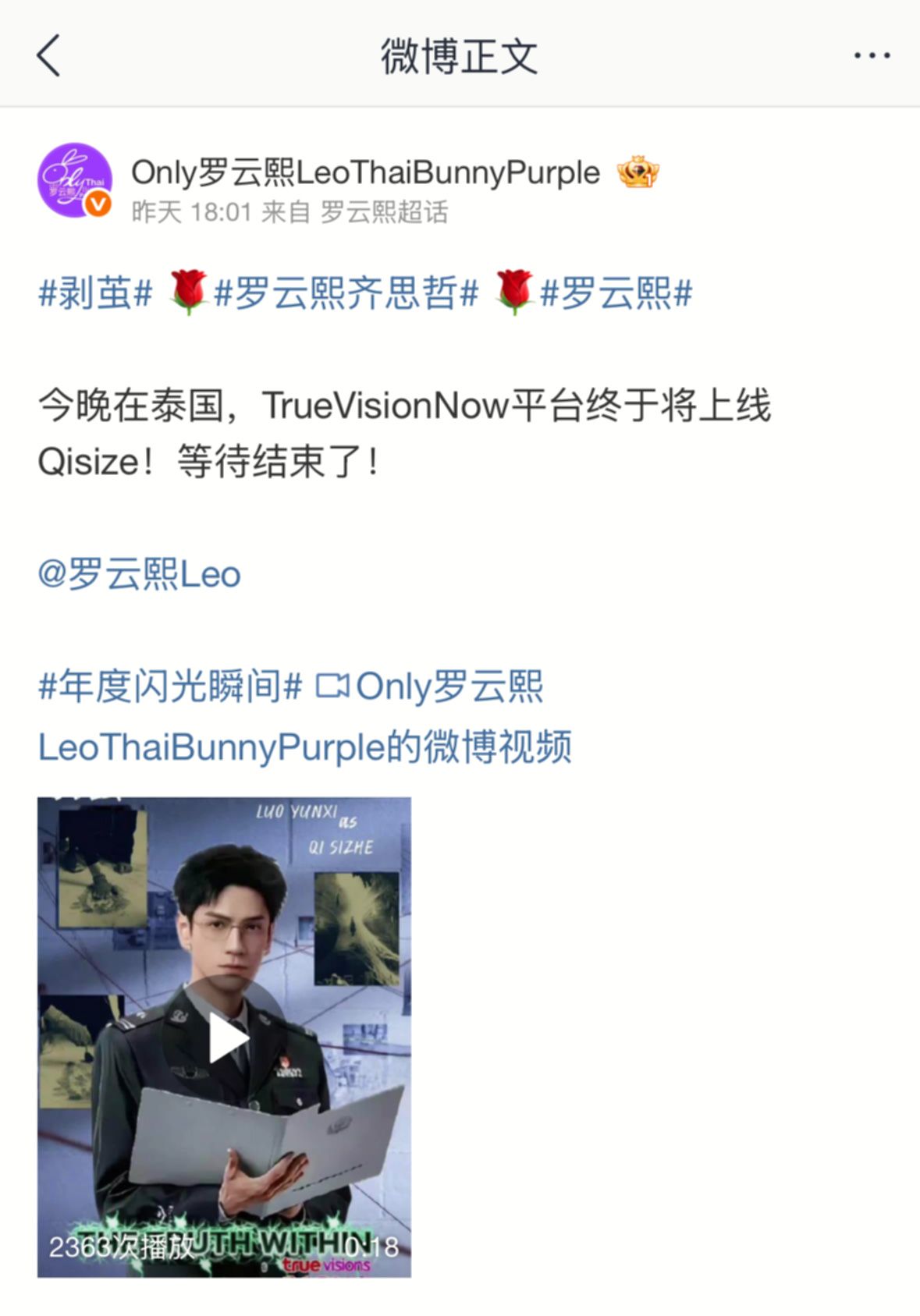920x1316 pixels.
Task: Open the #罗云熙齐思哲# hashtag
Action: pyautogui.click(x=346, y=294)
